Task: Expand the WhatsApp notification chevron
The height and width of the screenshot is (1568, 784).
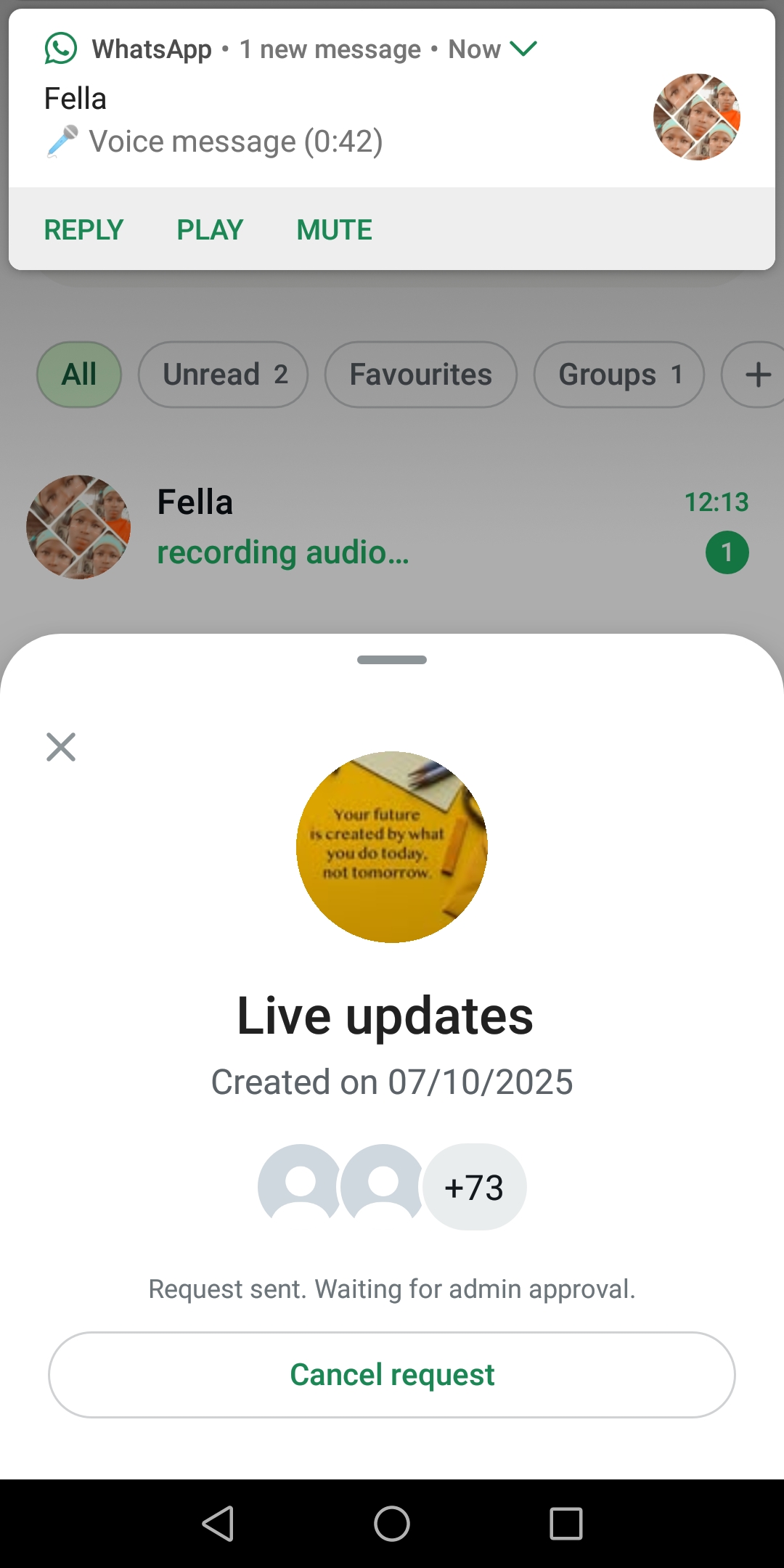Action: 523,49
